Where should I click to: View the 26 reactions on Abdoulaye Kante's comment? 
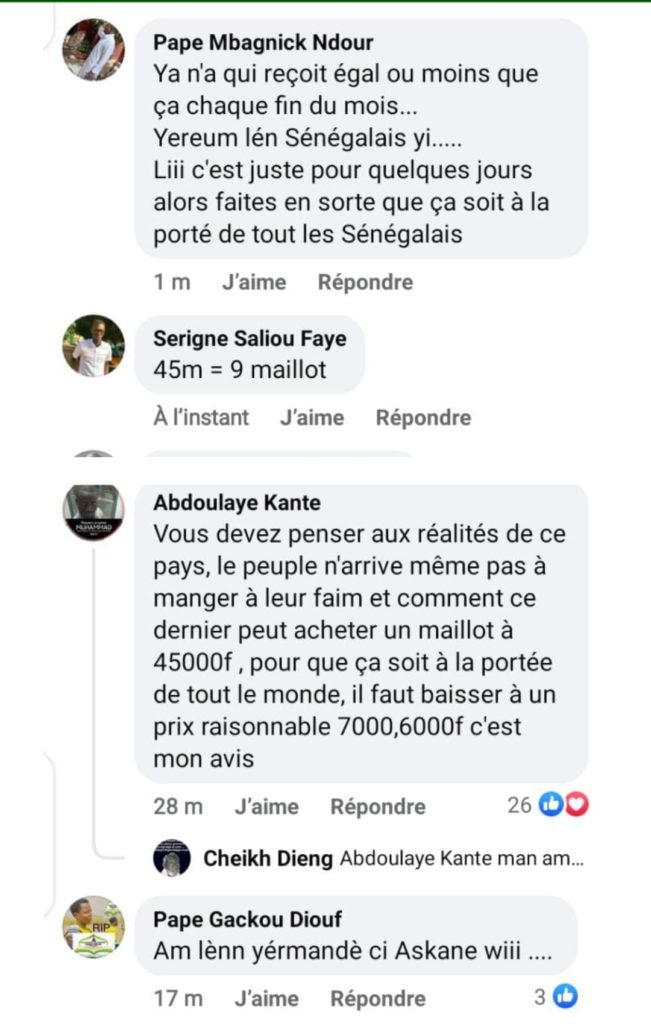coord(548,805)
